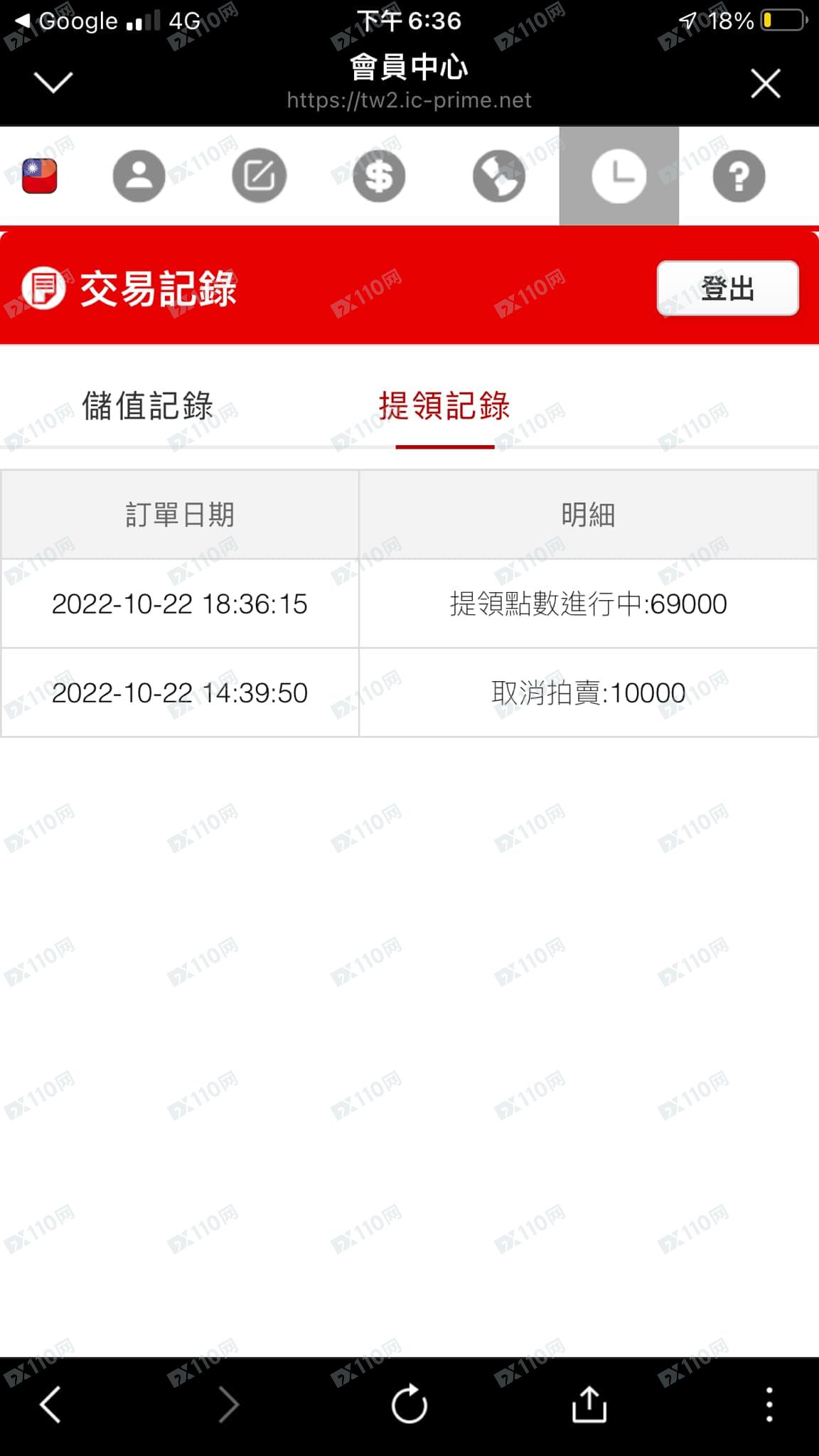Log out with the 登出 button
The width and height of the screenshot is (819, 1456).
(728, 289)
